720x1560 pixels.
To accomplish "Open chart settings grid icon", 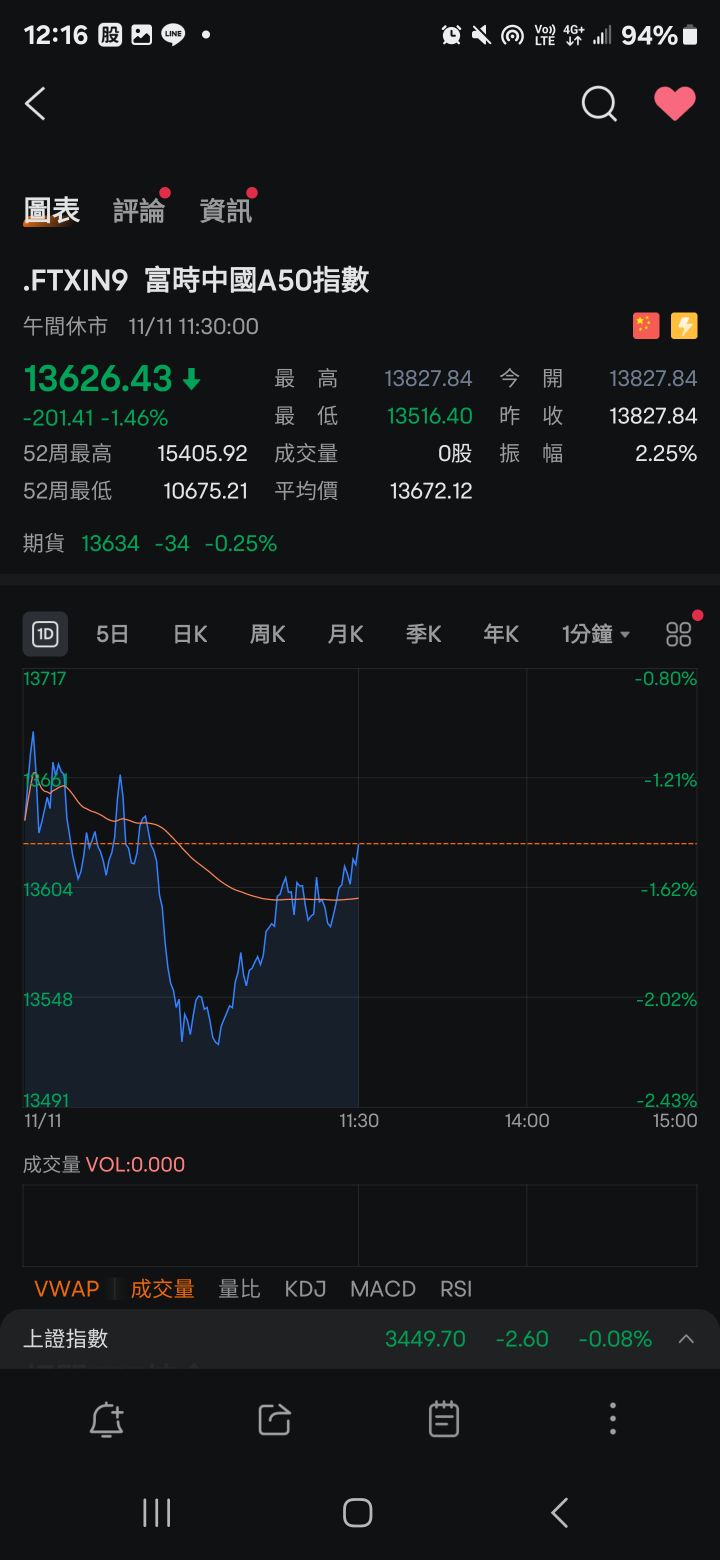I will [x=679, y=634].
